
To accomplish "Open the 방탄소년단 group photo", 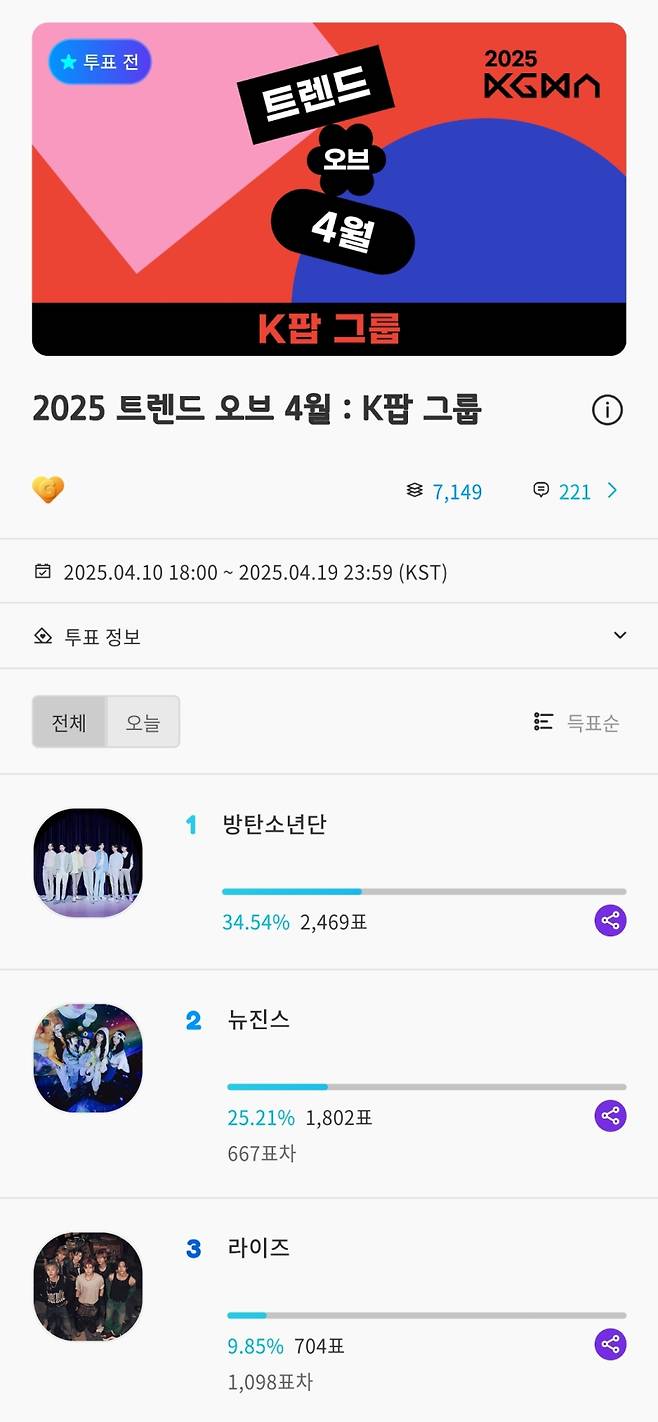I will [x=88, y=862].
